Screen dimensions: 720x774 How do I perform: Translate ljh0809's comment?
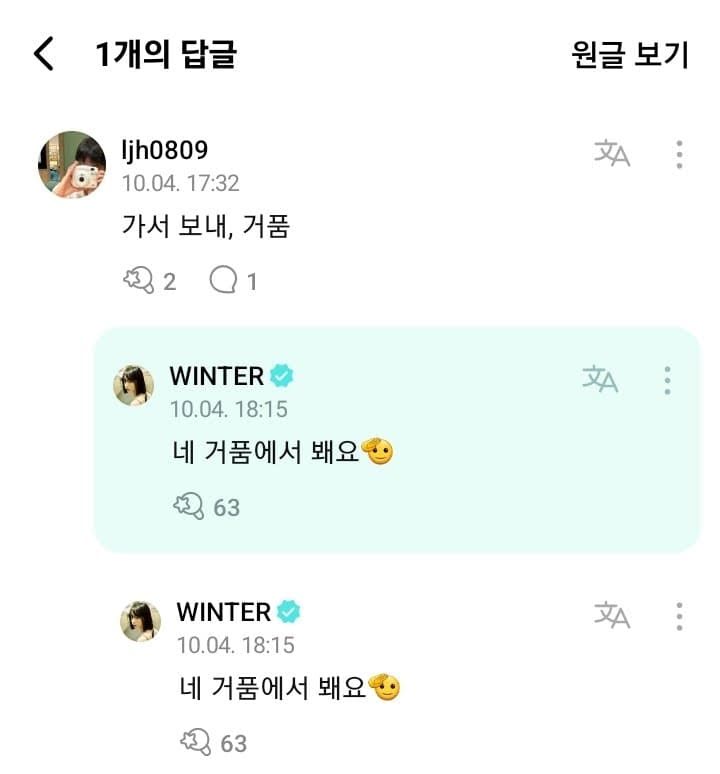pos(612,154)
